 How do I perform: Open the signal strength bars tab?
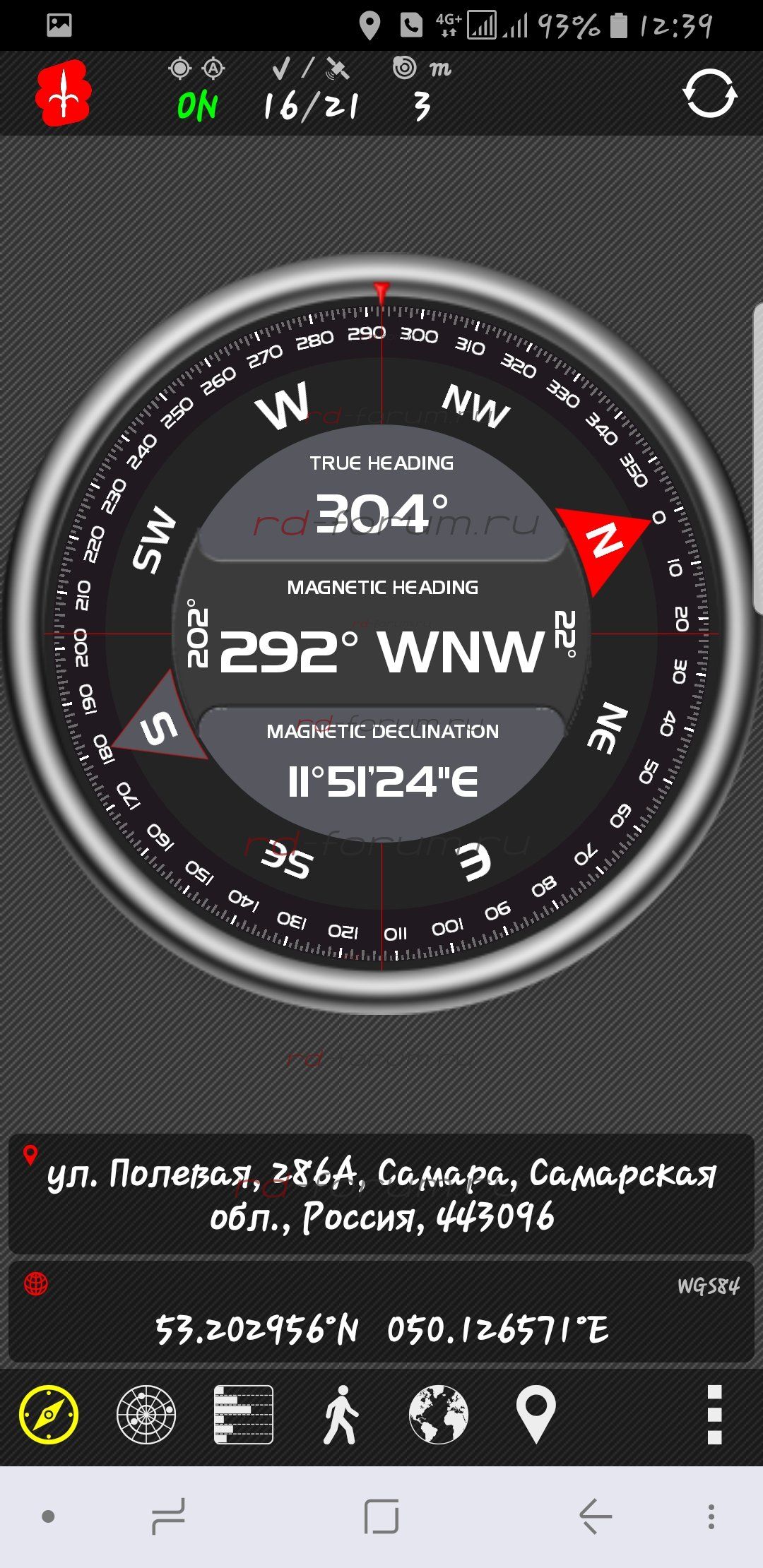coord(244,1414)
